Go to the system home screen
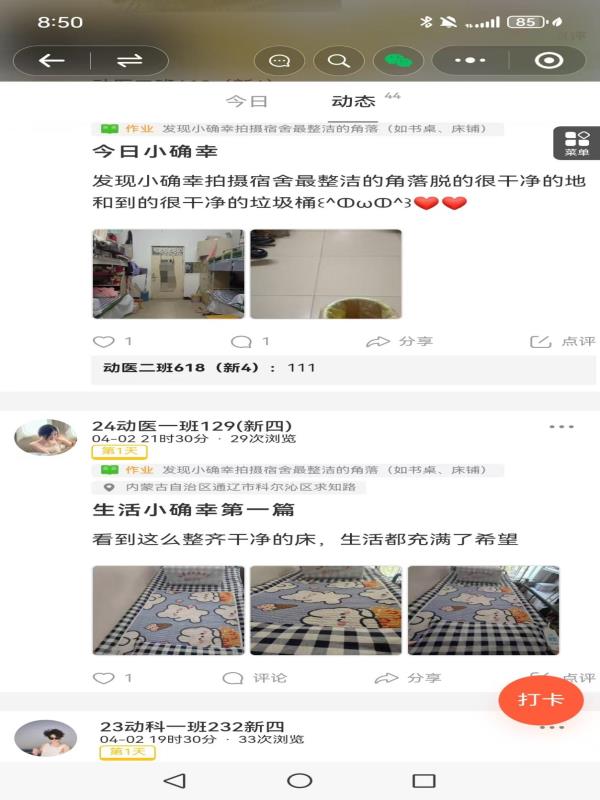600x800 pixels. coord(299,780)
